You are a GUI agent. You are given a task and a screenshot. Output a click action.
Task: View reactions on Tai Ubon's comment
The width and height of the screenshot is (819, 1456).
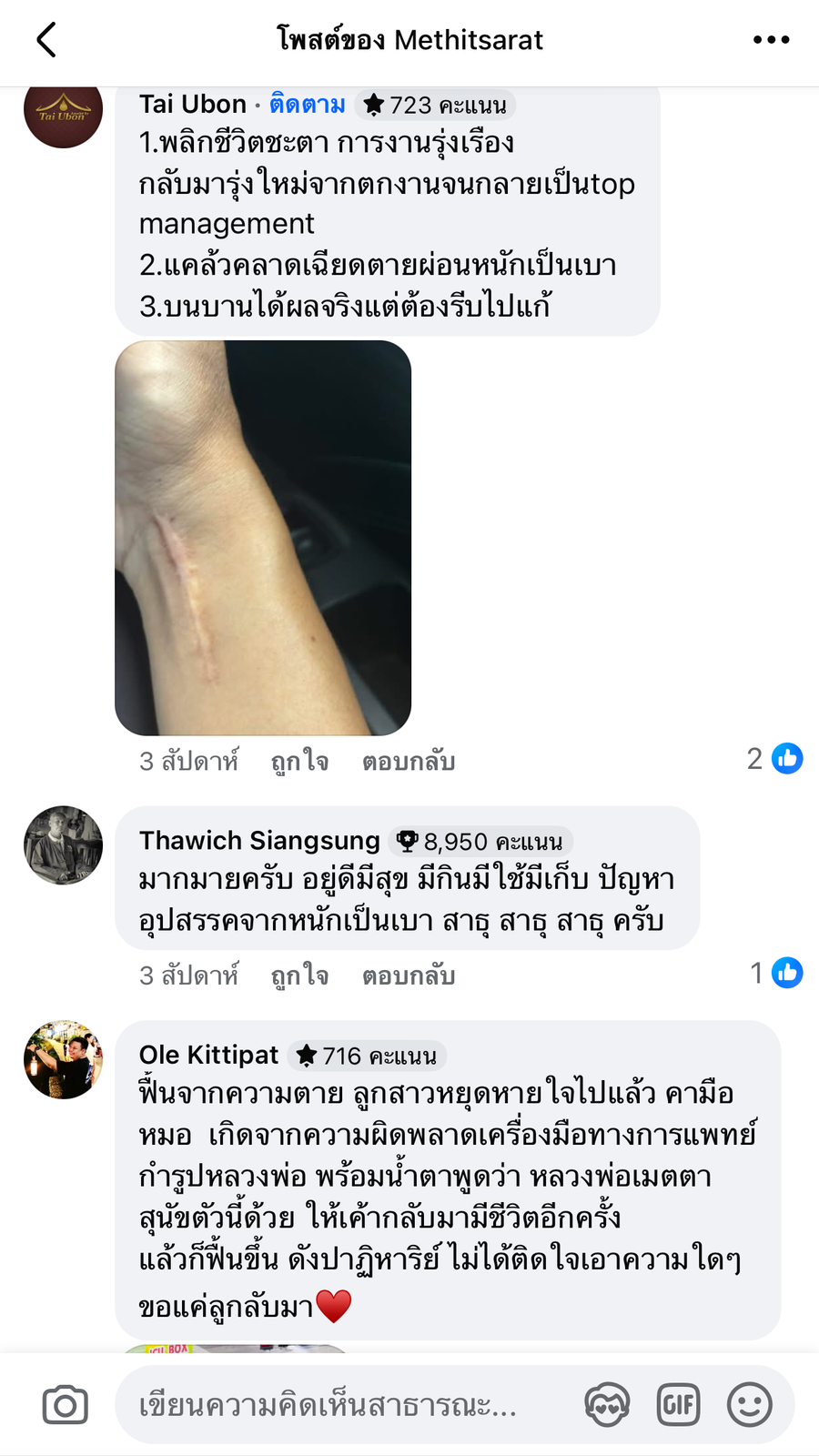pos(775,758)
